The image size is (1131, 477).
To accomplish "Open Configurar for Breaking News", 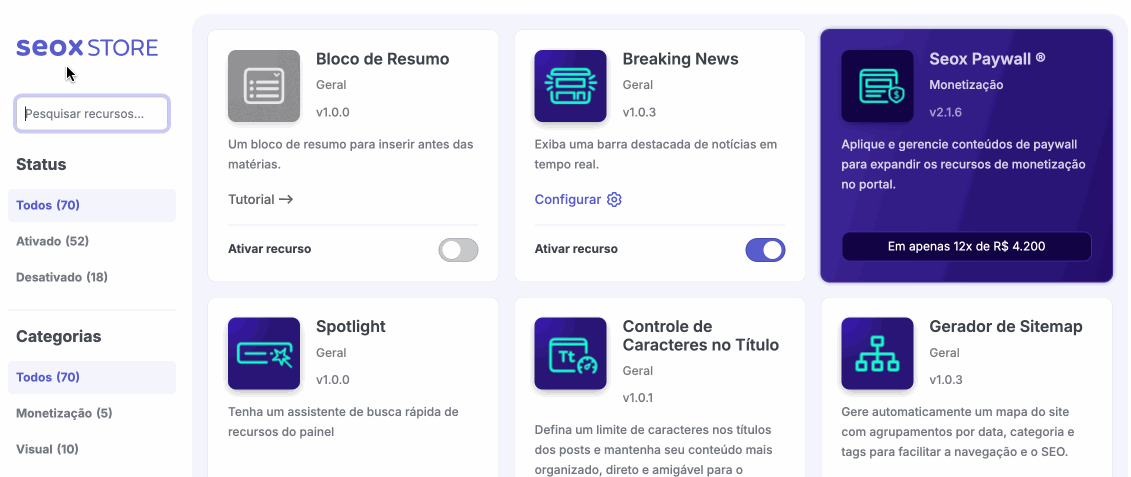I will (577, 199).
